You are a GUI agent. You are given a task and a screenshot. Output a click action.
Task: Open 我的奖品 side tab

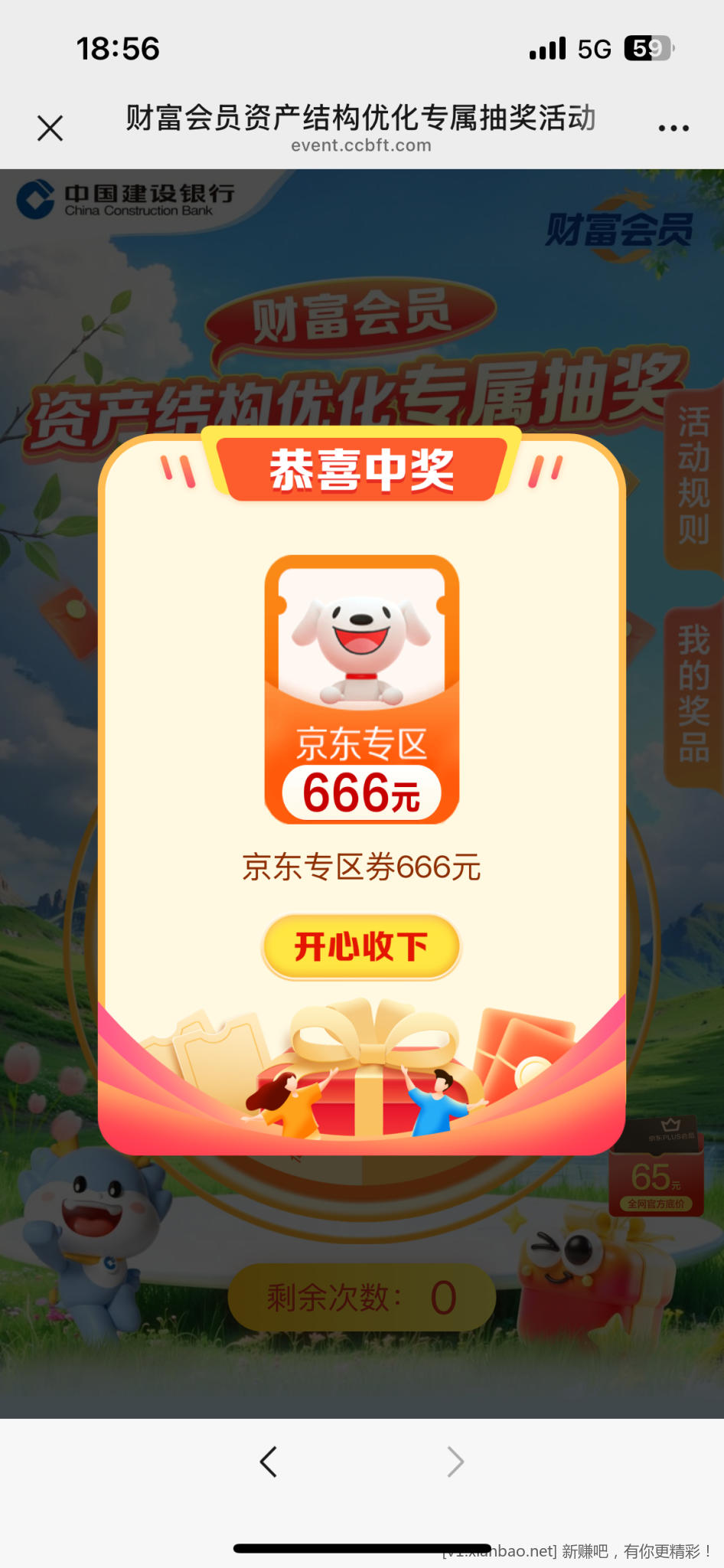(693, 694)
